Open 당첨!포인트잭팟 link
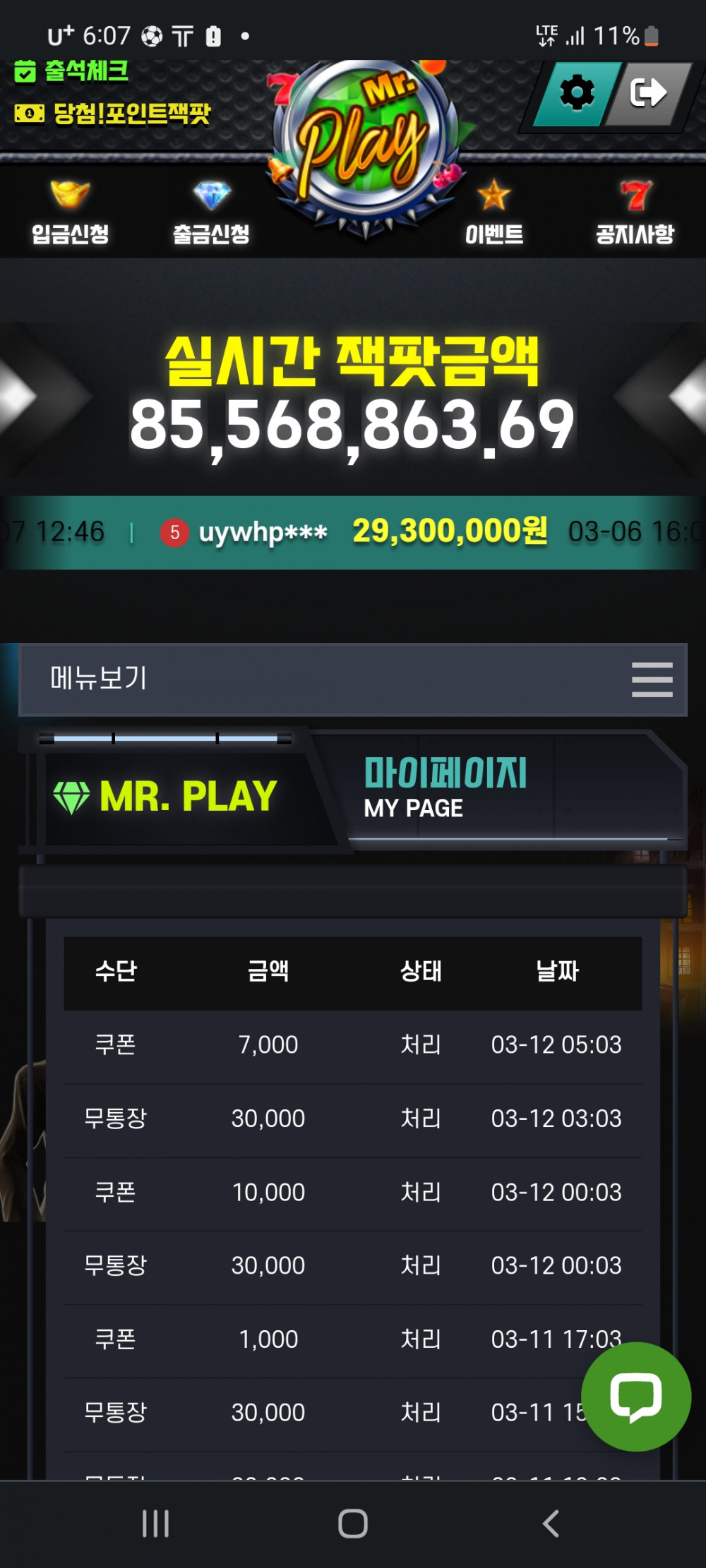Image resolution: width=706 pixels, height=1568 pixels. tap(113, 113)
